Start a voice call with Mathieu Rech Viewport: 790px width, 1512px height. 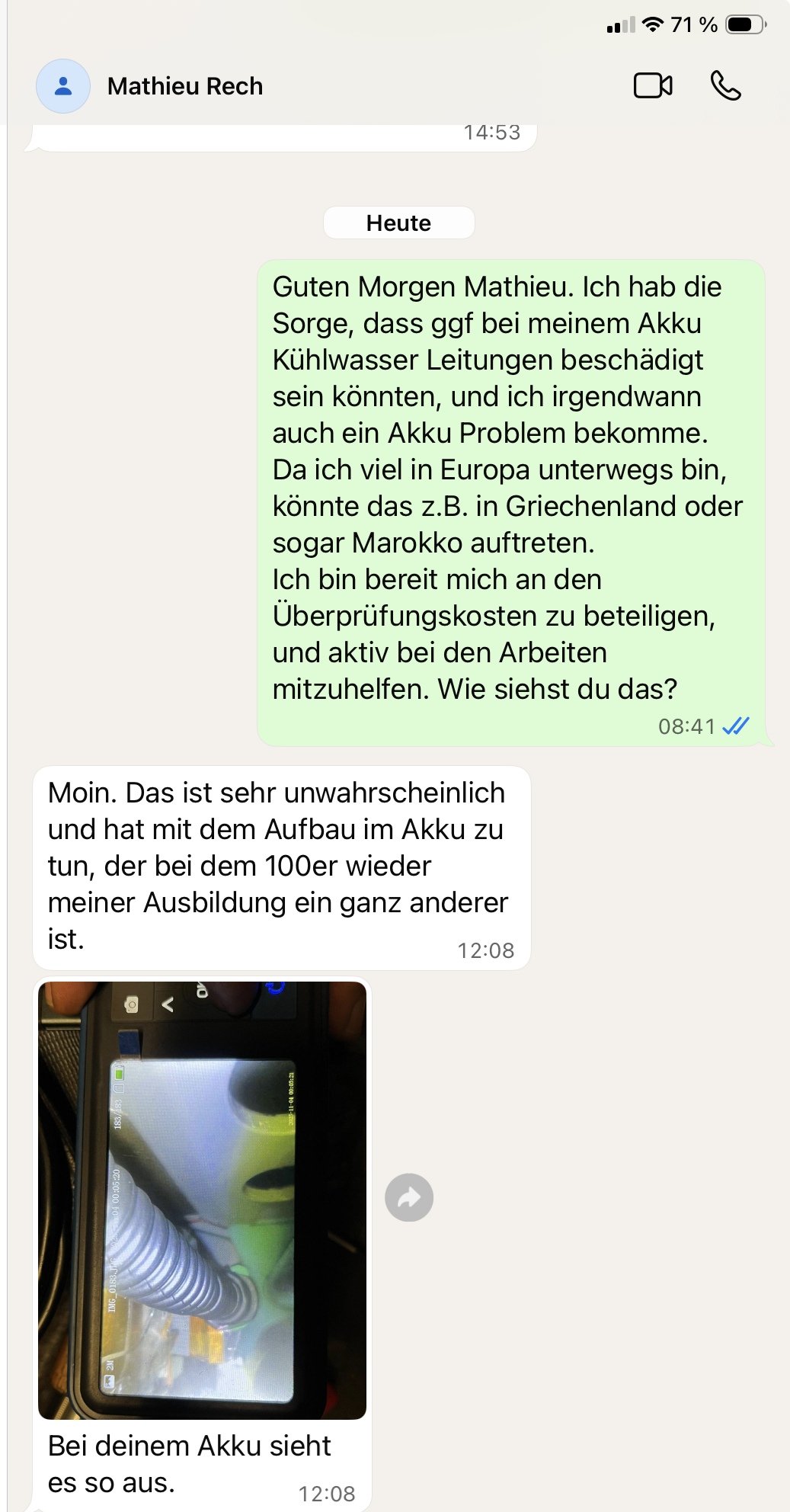[x=725, y=86]
